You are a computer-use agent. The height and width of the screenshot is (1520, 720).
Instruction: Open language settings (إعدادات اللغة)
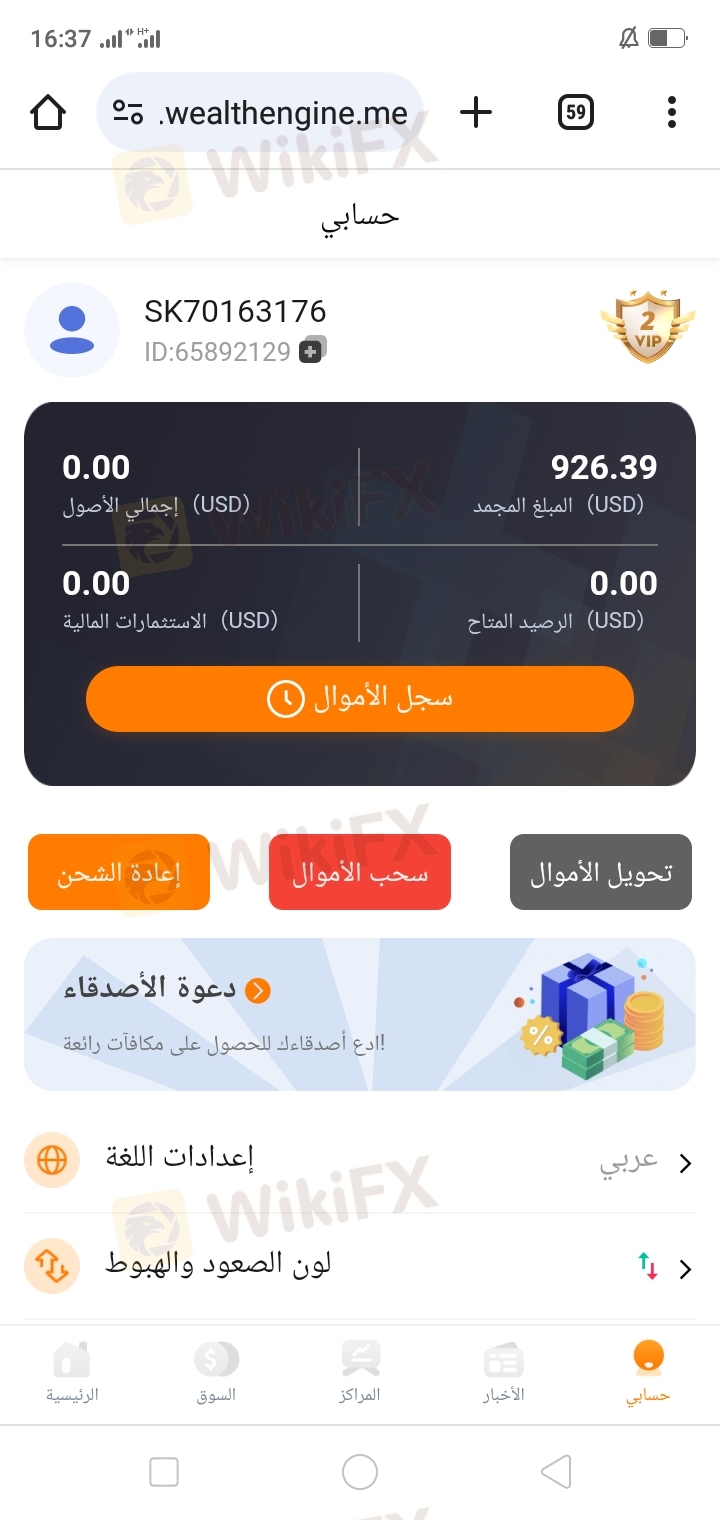360,1160
